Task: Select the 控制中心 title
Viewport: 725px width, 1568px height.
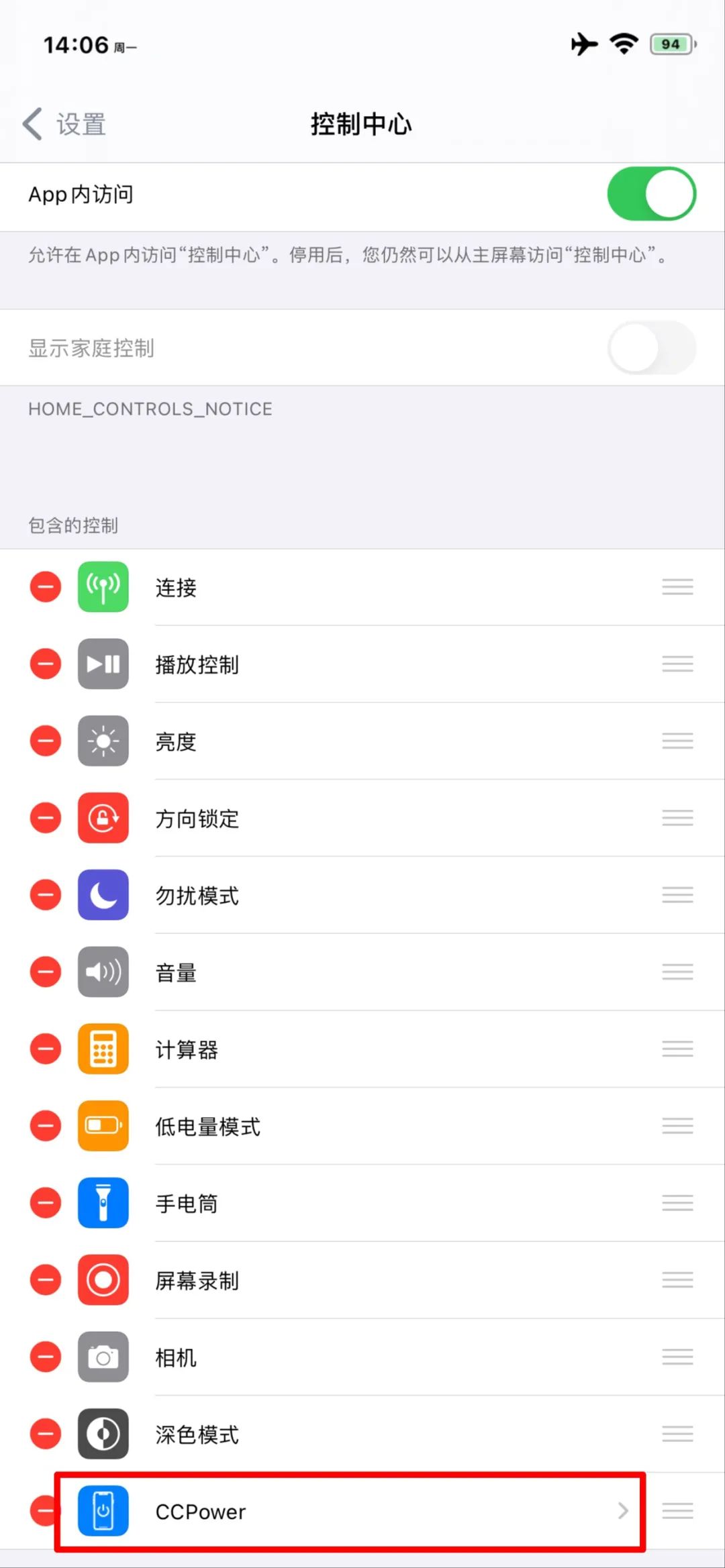Action: [362, 123]
